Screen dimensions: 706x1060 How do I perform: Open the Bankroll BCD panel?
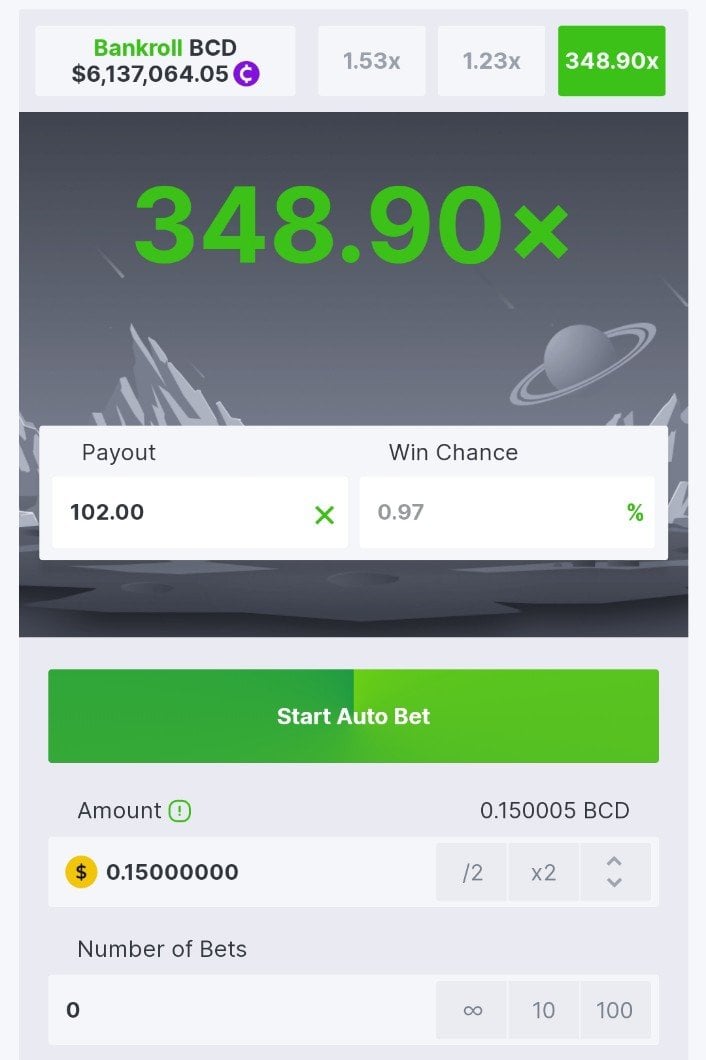165,61
